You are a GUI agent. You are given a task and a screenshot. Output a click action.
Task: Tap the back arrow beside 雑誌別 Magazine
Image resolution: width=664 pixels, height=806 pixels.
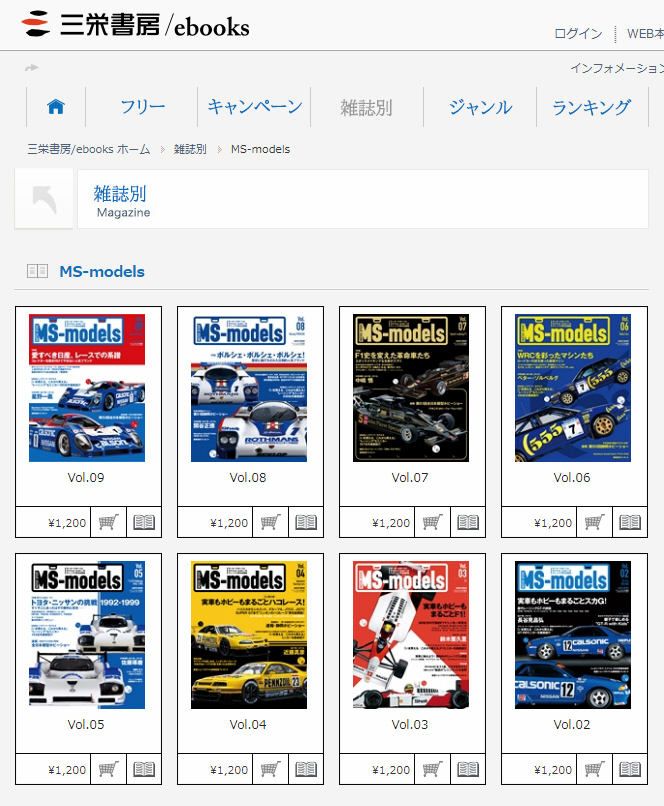45,199
